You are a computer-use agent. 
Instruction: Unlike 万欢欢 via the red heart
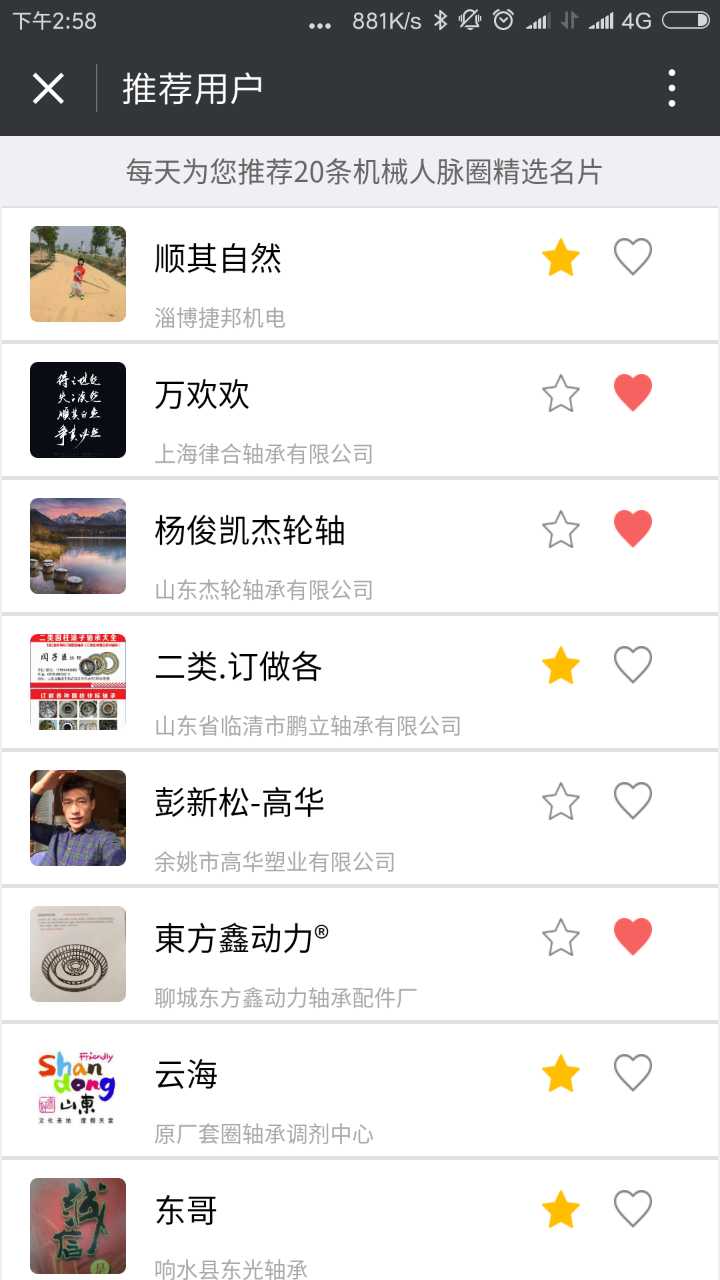tap(632, 393)
